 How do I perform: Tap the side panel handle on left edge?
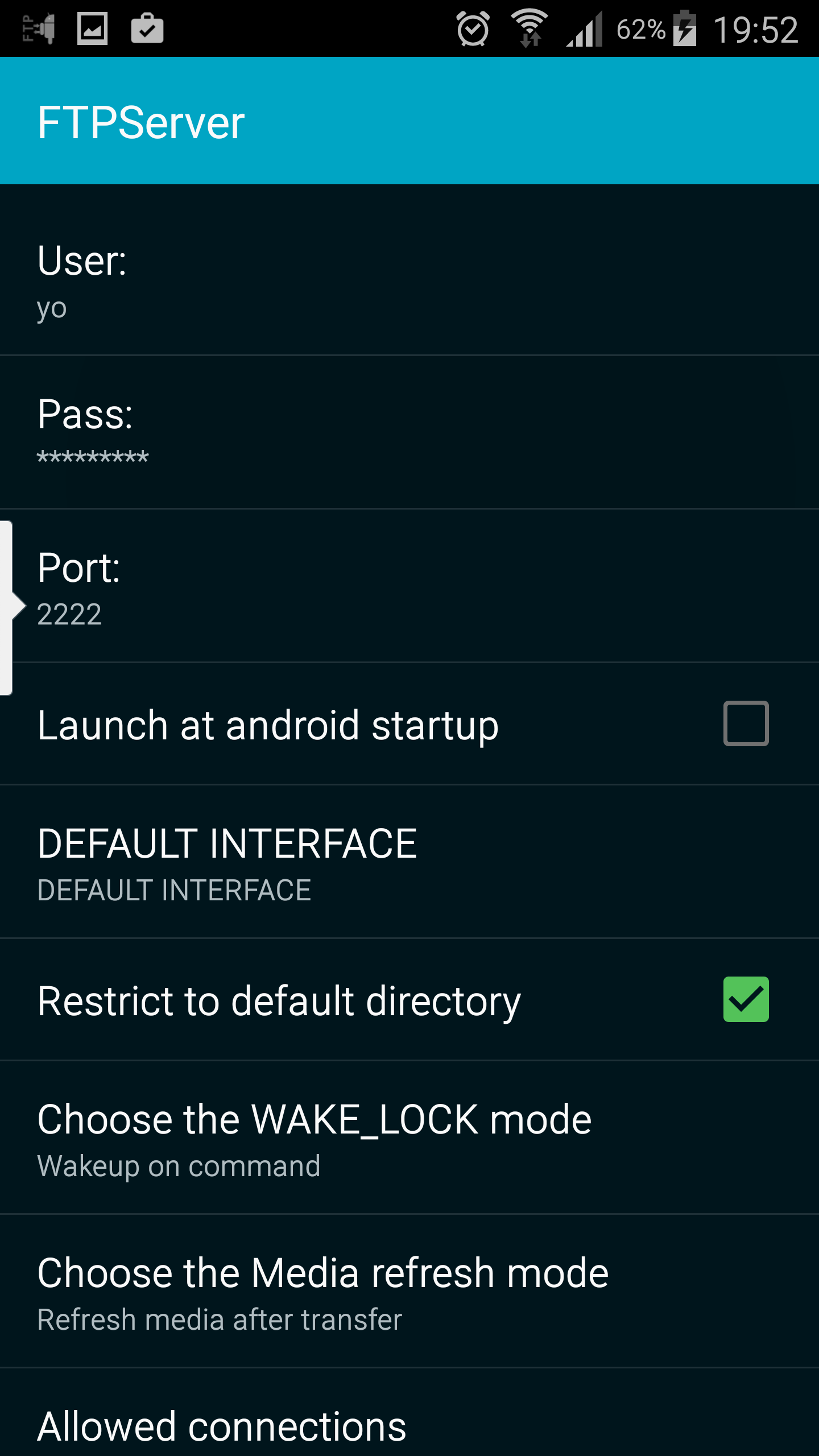(x=8, y=607)
